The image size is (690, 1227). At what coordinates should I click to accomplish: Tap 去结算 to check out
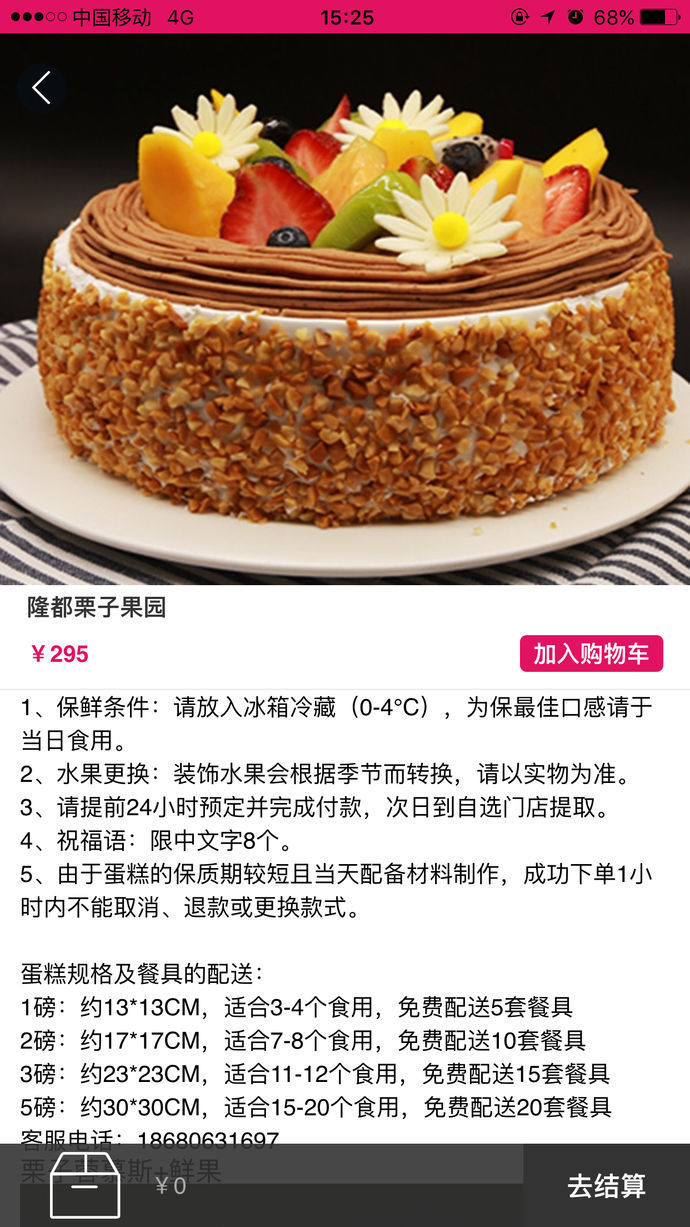(606, 1186)
